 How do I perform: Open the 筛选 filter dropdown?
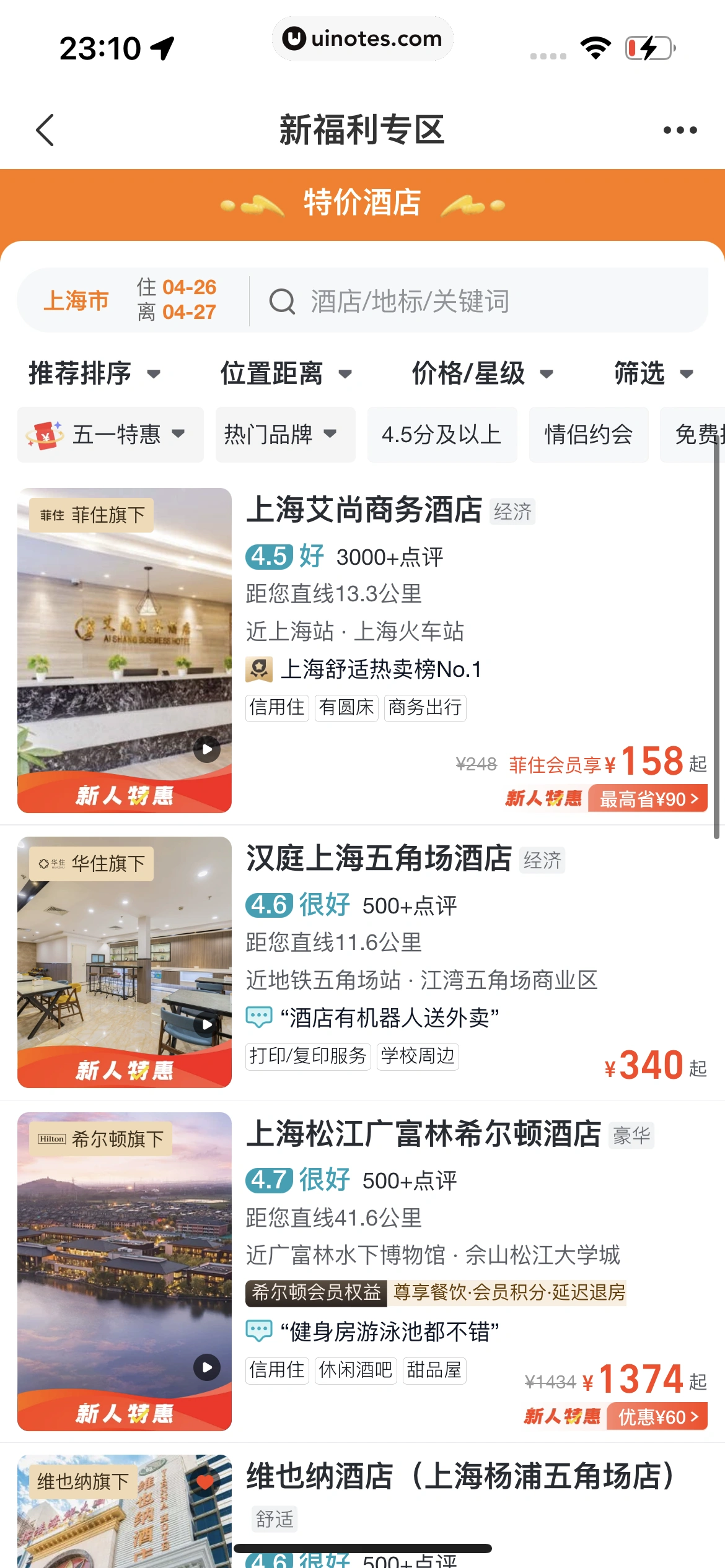[653, 373]
